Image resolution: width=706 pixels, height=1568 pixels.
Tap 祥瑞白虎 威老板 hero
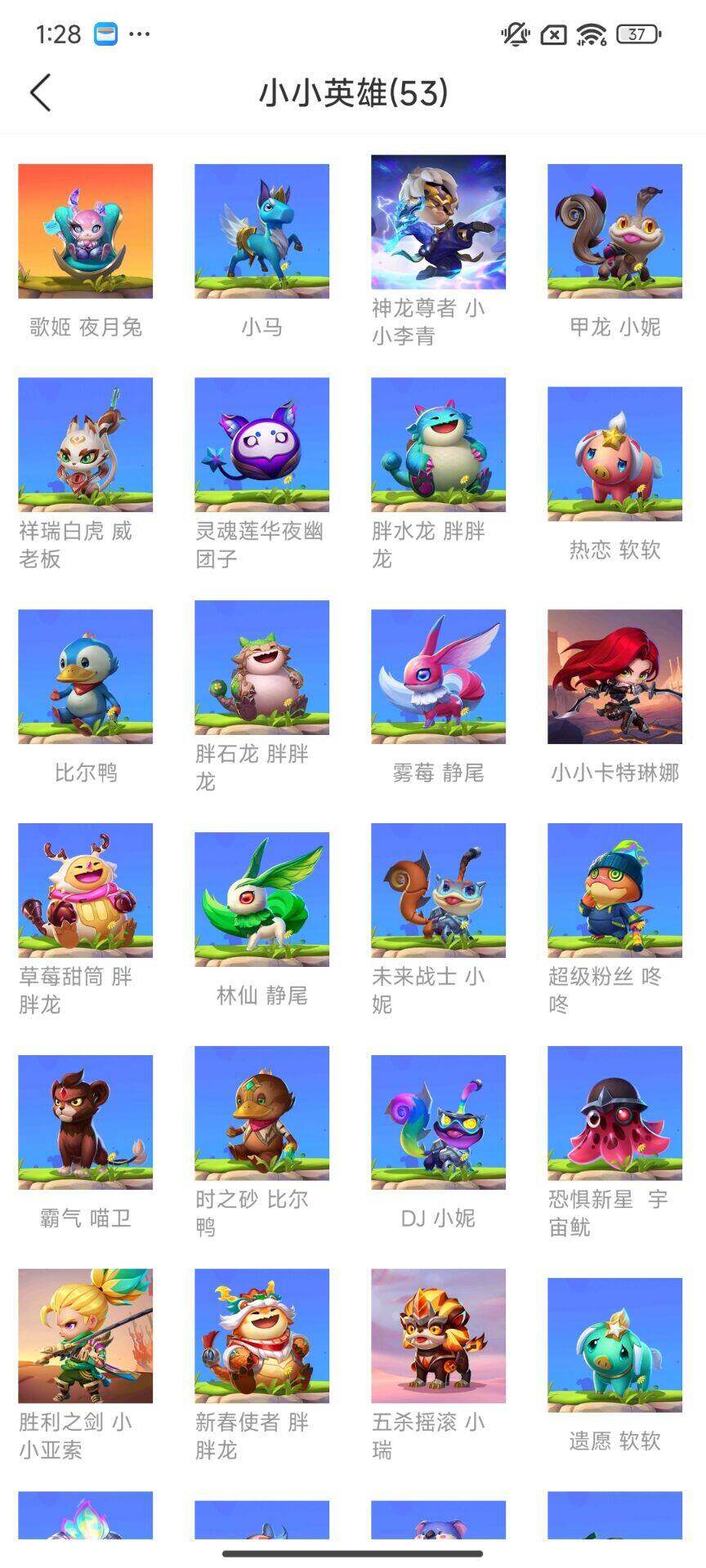click(85, 445)
